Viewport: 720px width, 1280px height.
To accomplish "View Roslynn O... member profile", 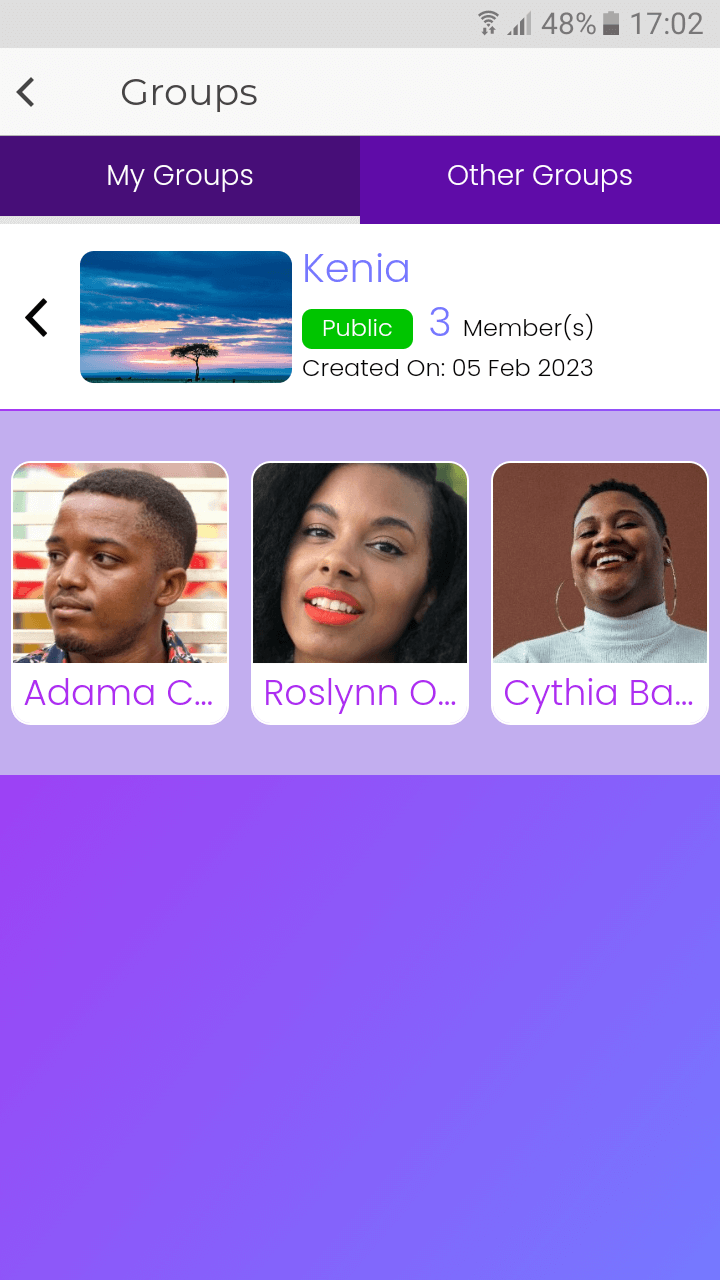I will (360, 593).
